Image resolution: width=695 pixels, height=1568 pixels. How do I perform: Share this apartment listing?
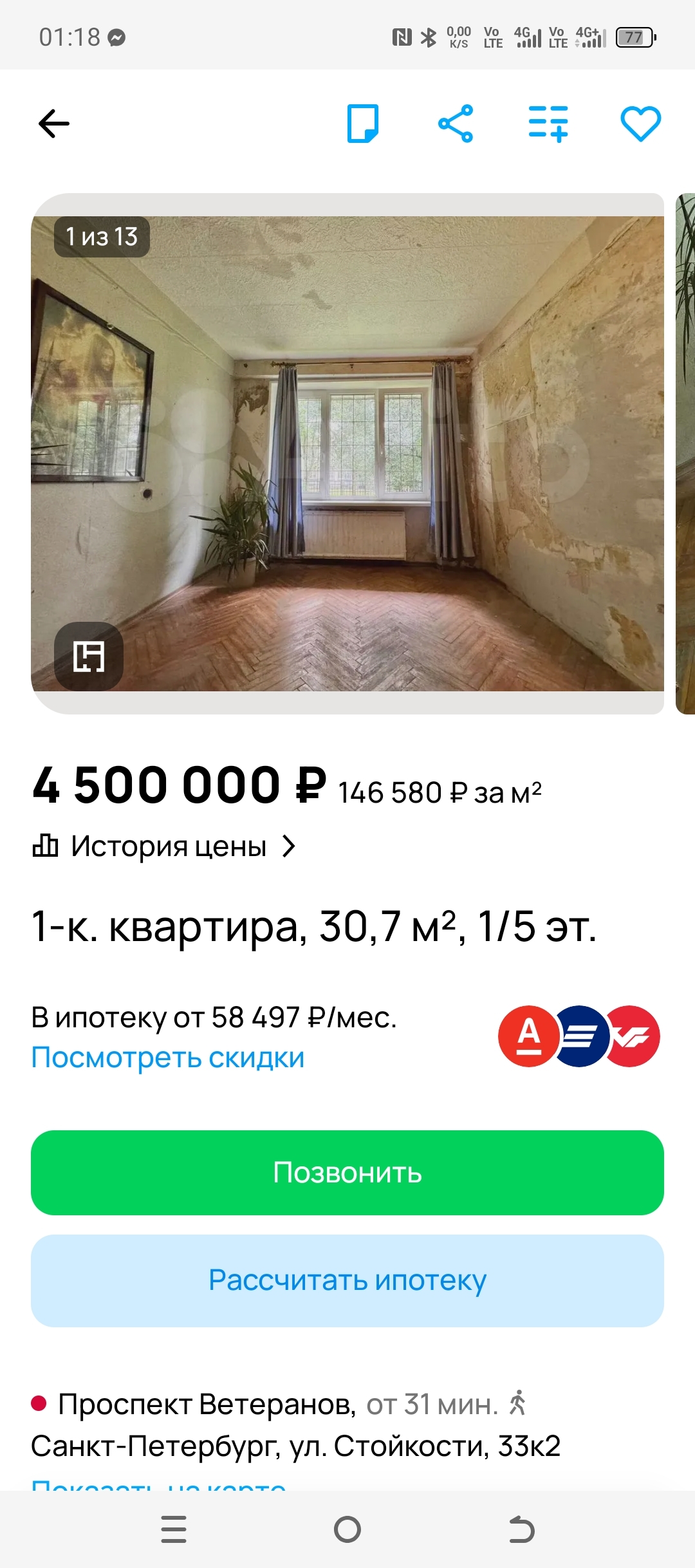(x=456, y=124)
